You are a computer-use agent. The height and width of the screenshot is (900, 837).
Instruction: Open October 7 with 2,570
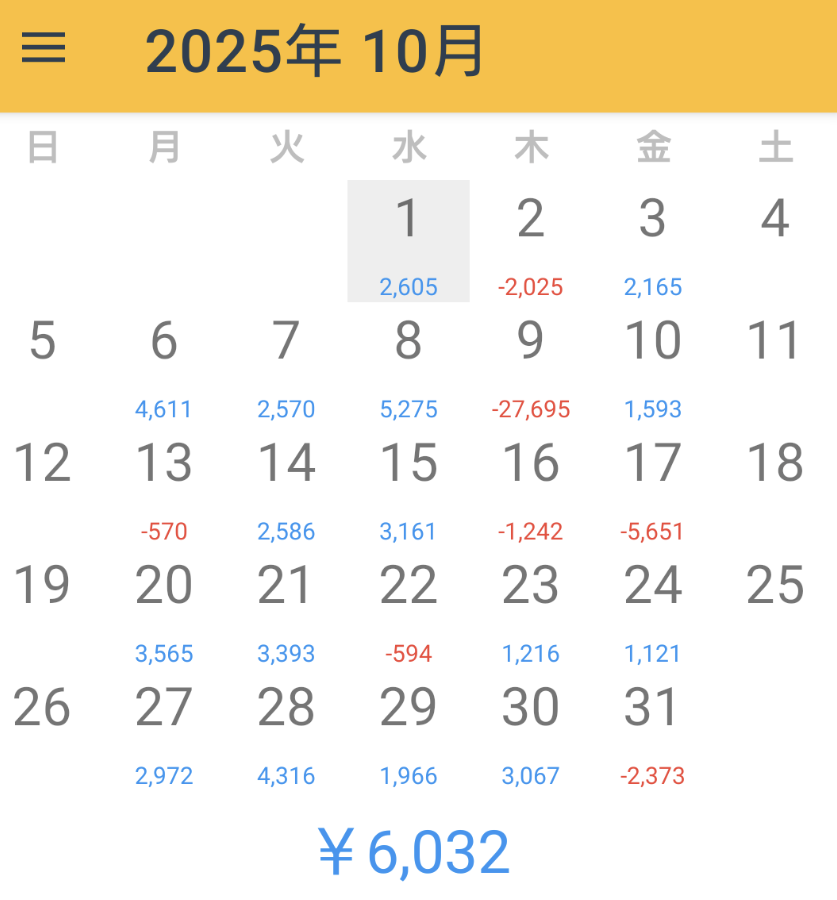pos(286,363)
